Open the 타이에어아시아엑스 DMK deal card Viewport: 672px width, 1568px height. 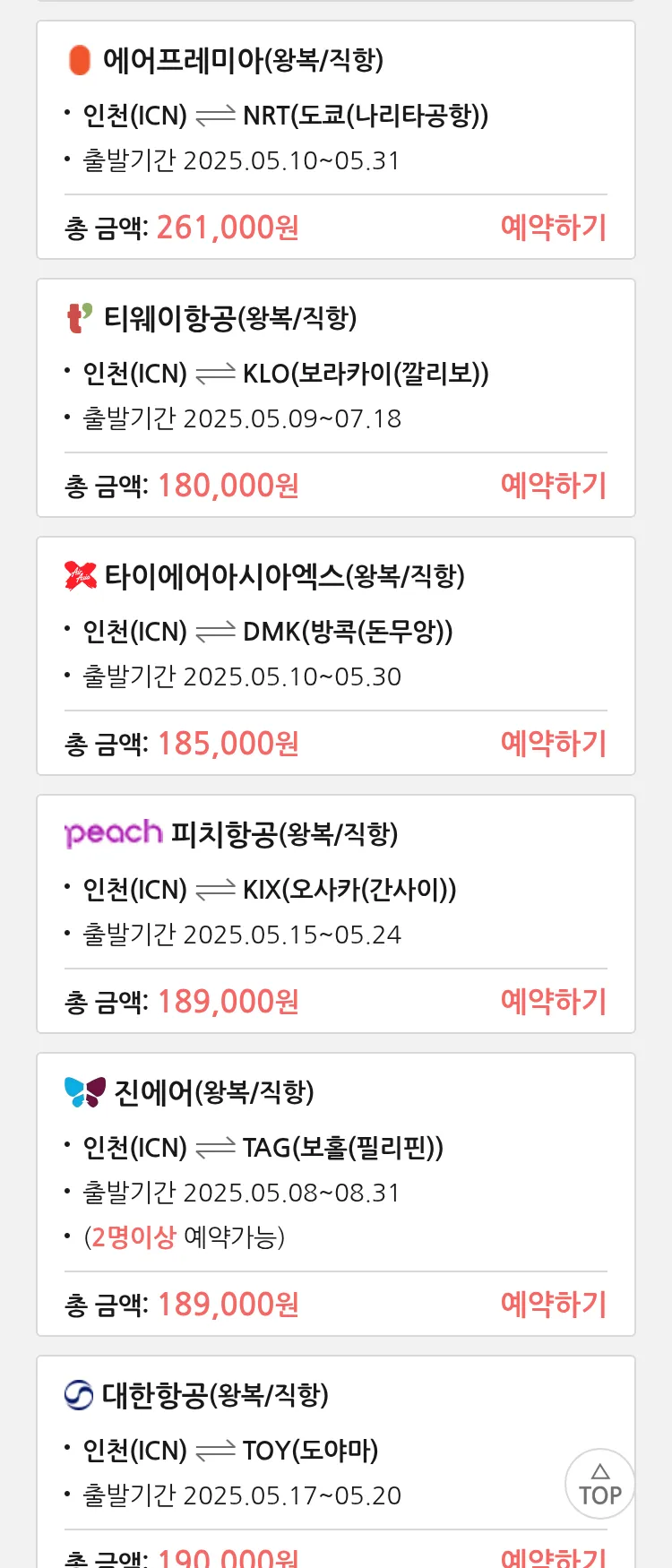(335, 633)
